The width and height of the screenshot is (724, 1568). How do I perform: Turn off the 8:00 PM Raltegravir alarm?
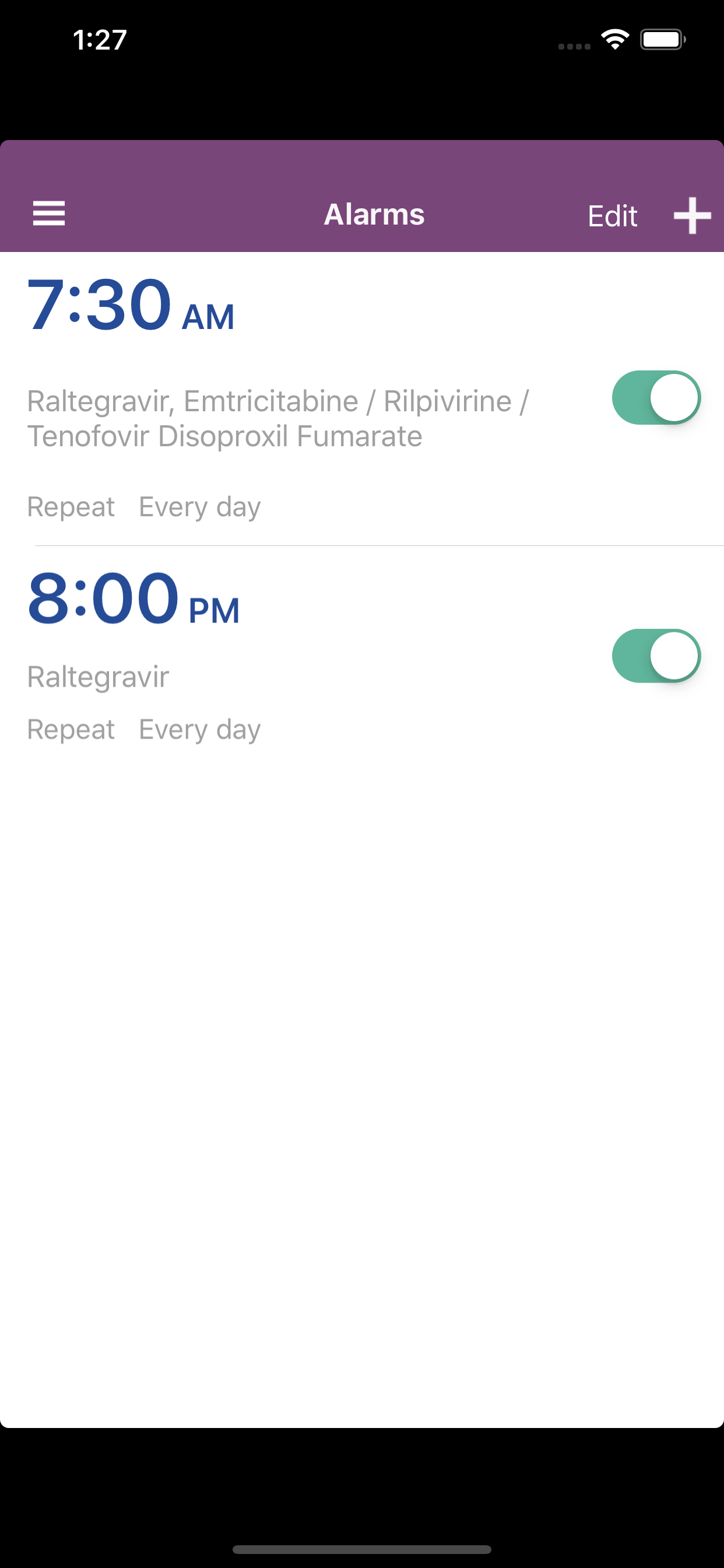click(x=657, y=656)
